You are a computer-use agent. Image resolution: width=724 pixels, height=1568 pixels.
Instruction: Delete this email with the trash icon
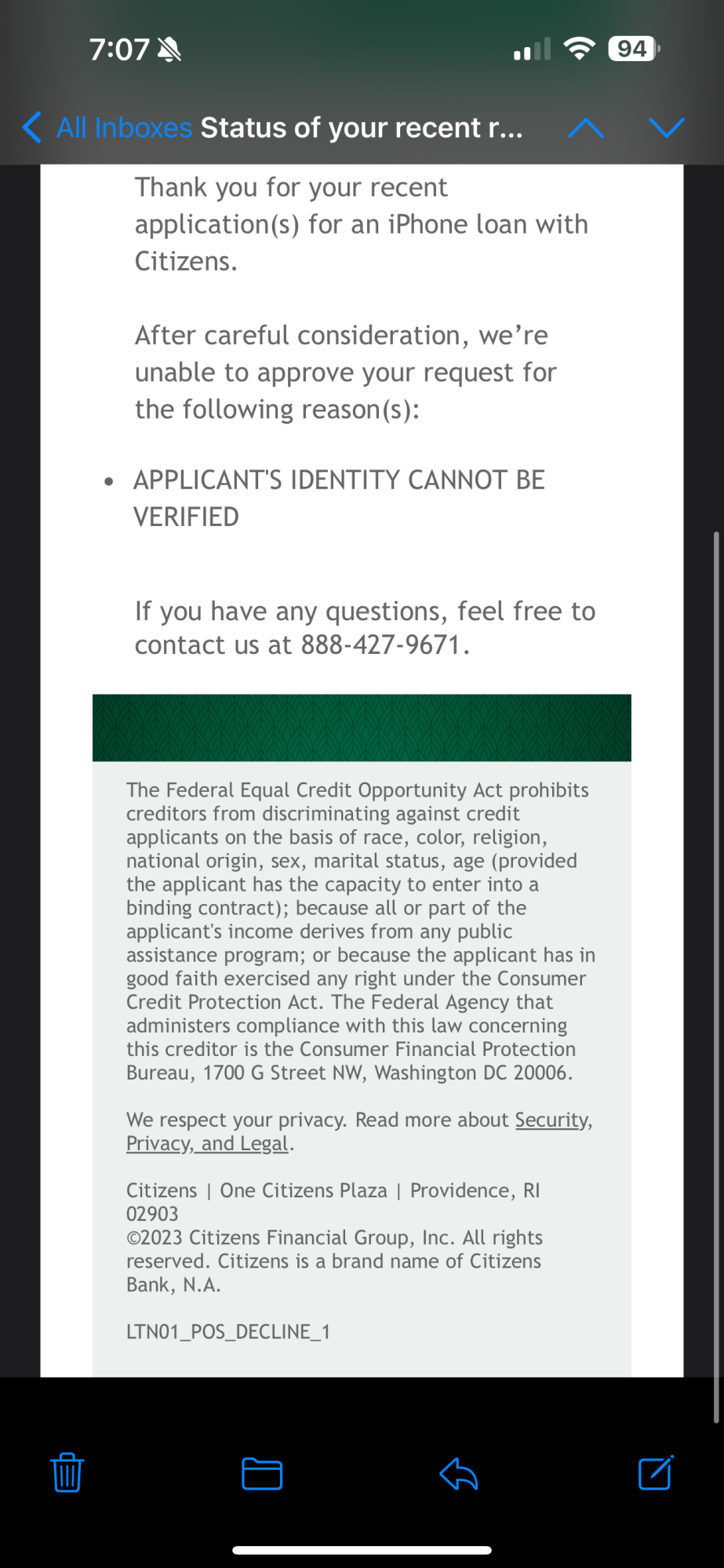click(x=67, y=1472)
